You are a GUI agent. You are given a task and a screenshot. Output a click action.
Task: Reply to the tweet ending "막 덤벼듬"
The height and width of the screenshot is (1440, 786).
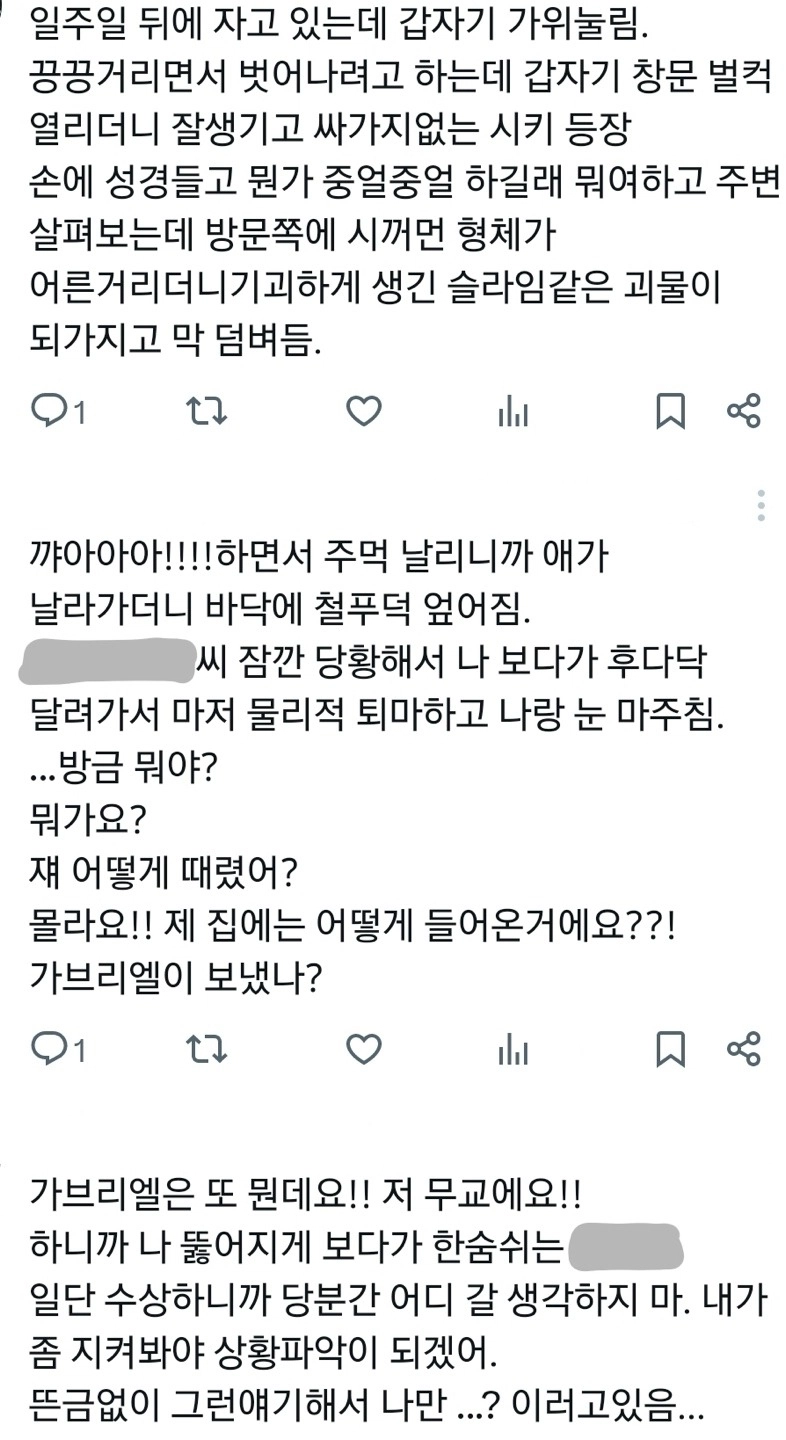pos(48,411)
